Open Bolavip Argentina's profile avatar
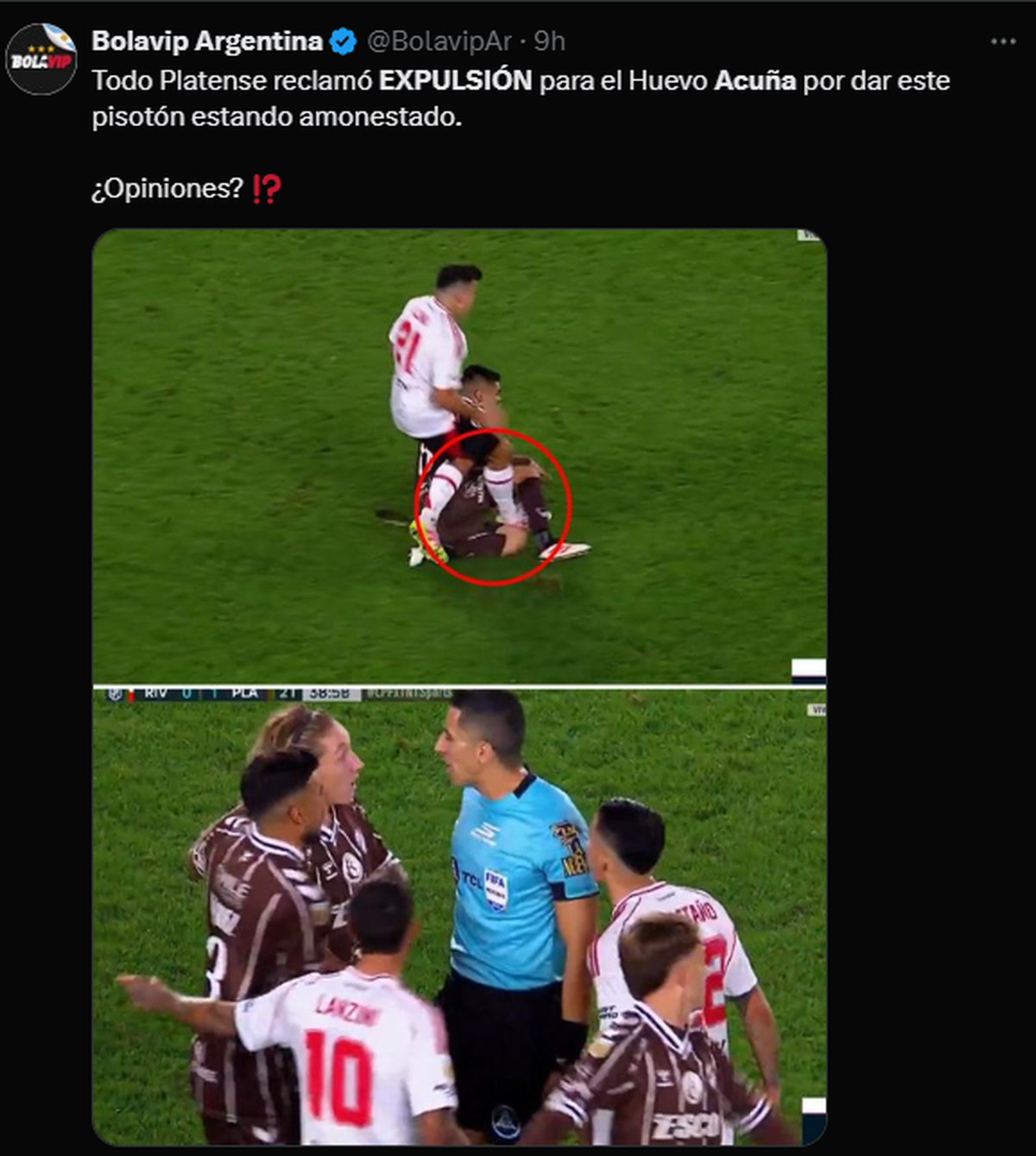 pos(41,60)
